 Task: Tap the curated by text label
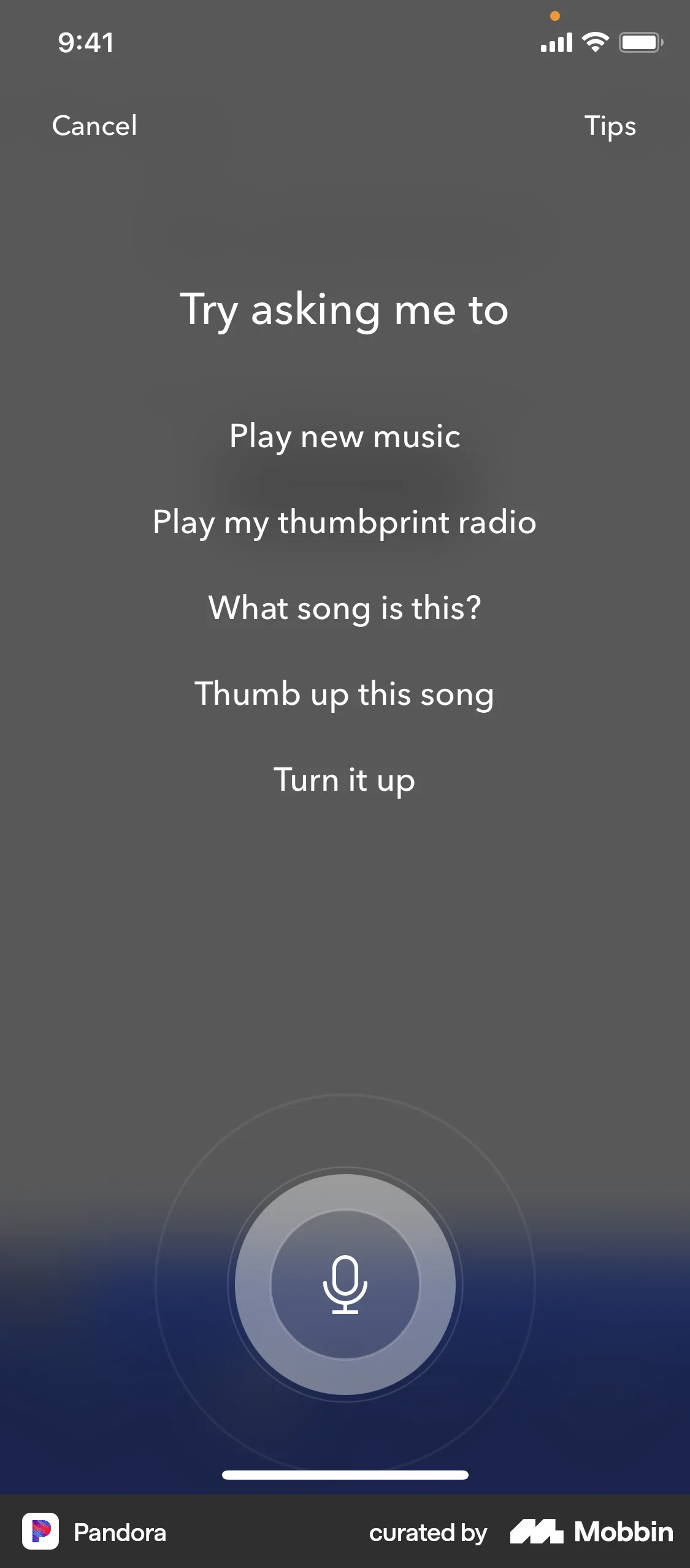(x=427, y=1532)
